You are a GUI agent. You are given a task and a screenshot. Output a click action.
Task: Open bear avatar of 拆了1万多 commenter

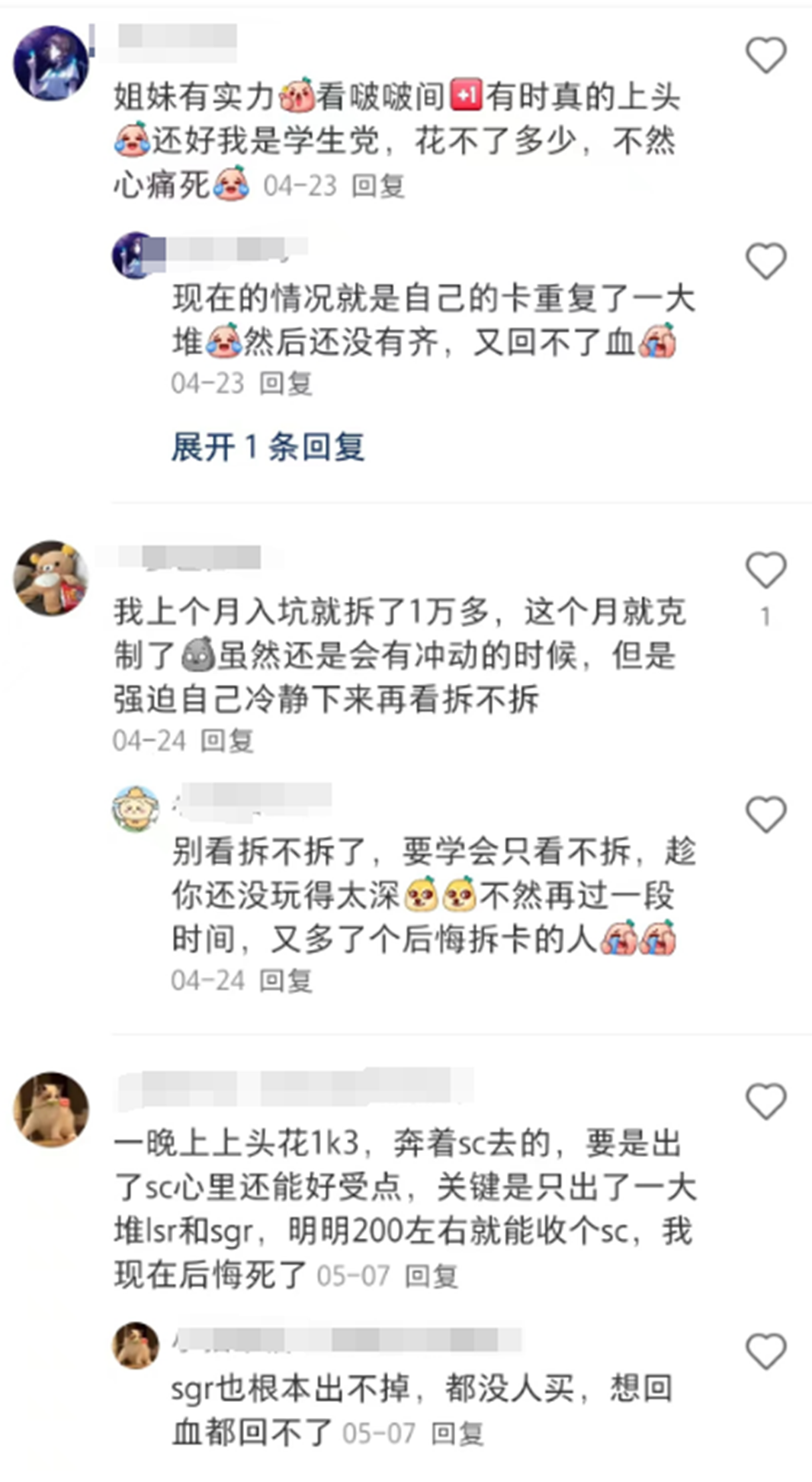coord(51,578)
